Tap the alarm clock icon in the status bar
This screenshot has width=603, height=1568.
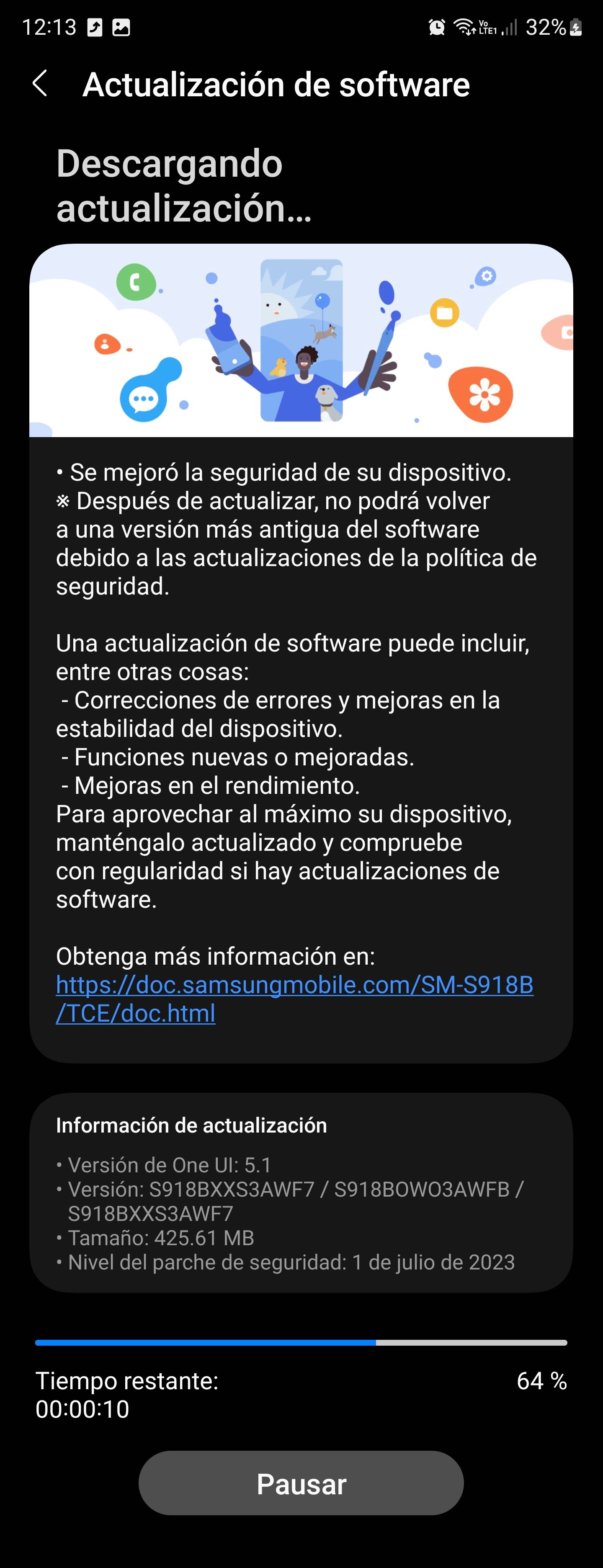(x=437, y=26)
